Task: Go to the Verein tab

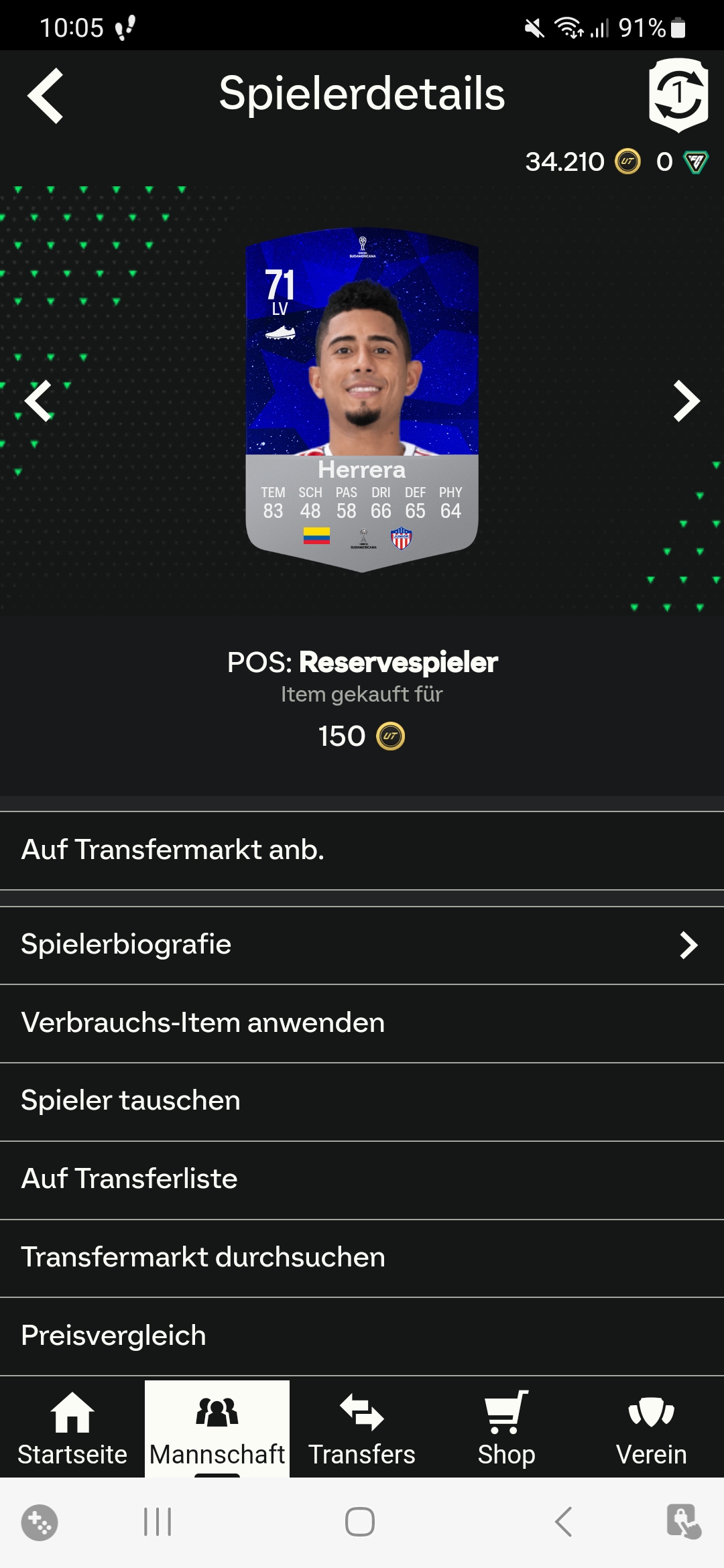Action: click(652, 1429)
